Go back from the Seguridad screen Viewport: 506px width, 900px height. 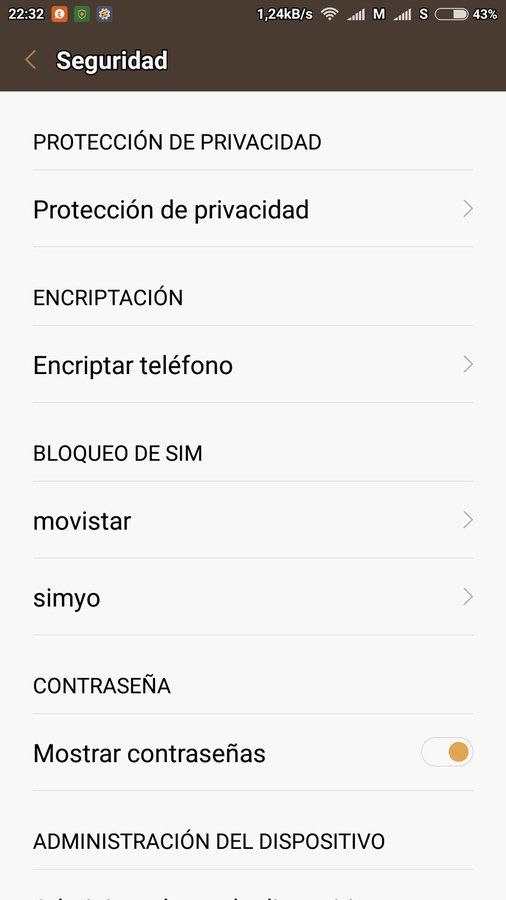click(x=30, y=60)
